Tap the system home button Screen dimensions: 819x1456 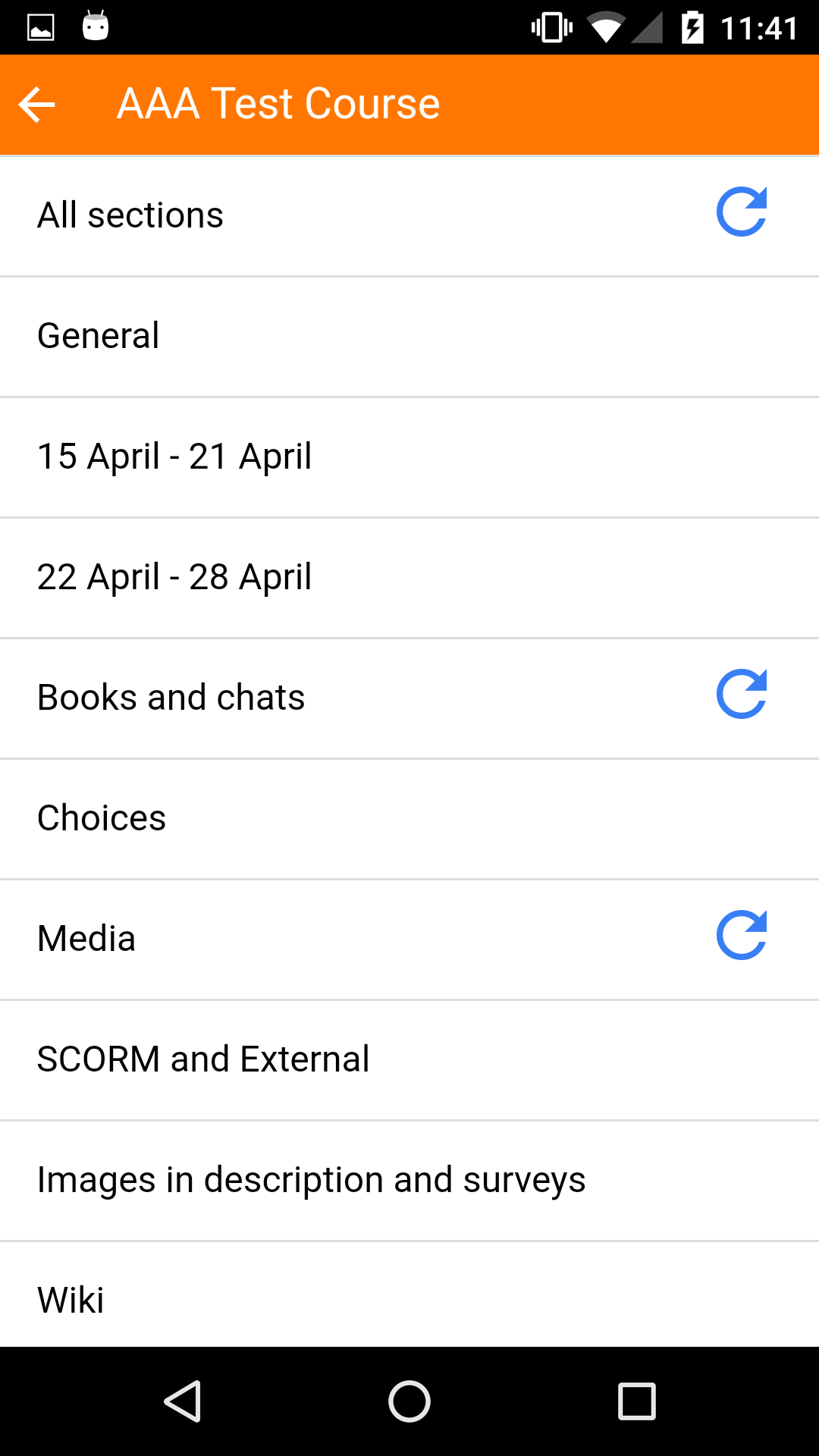pyautogui.click(x=409, y=1401)
